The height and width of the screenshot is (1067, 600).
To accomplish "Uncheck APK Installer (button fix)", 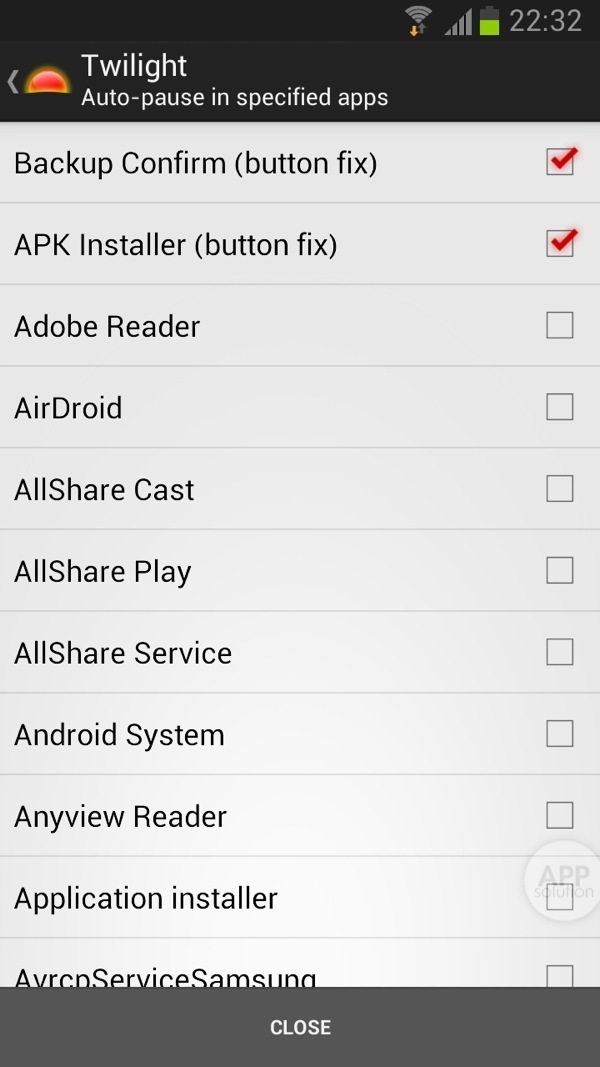I will click(x=560, y=244).
